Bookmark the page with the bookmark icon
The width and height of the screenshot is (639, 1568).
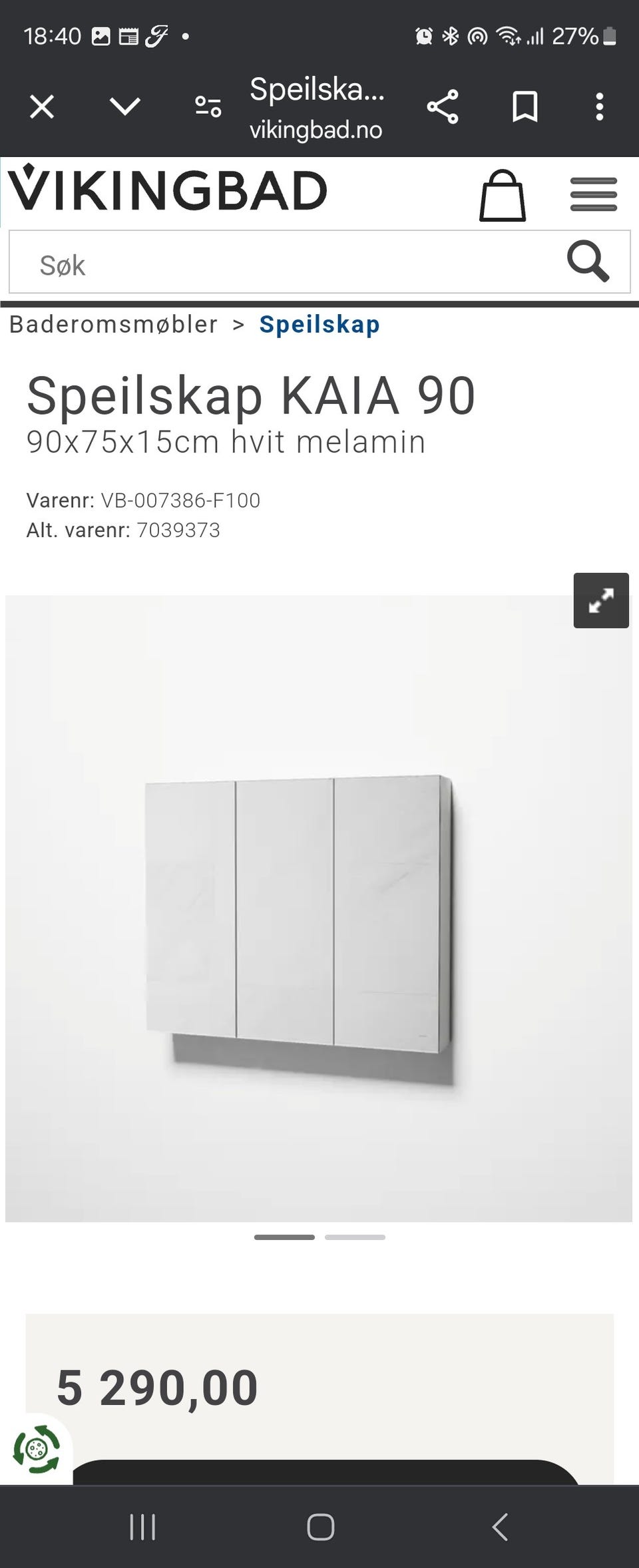click(x=524, y=106)
